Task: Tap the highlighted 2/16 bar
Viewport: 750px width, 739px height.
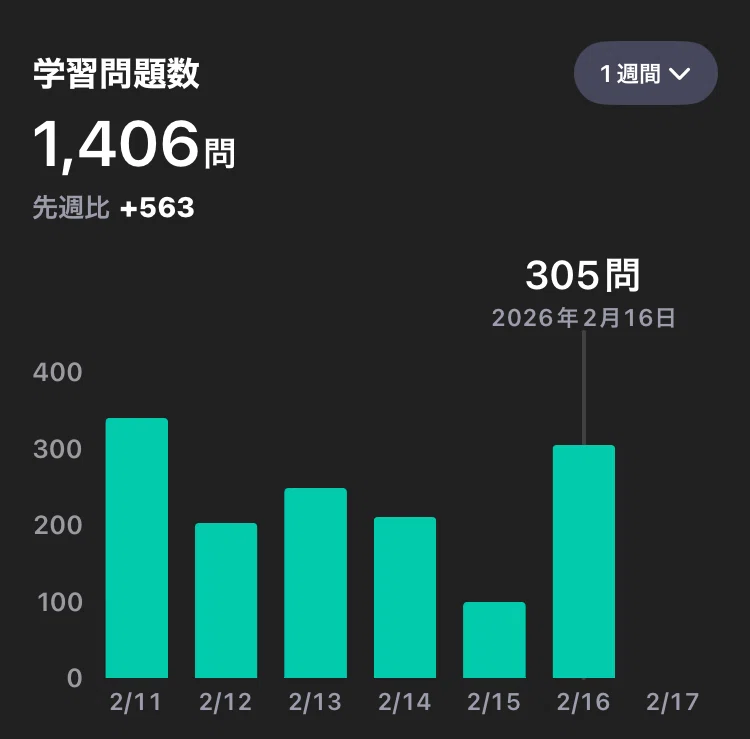Action: click(x=584, y=562)
